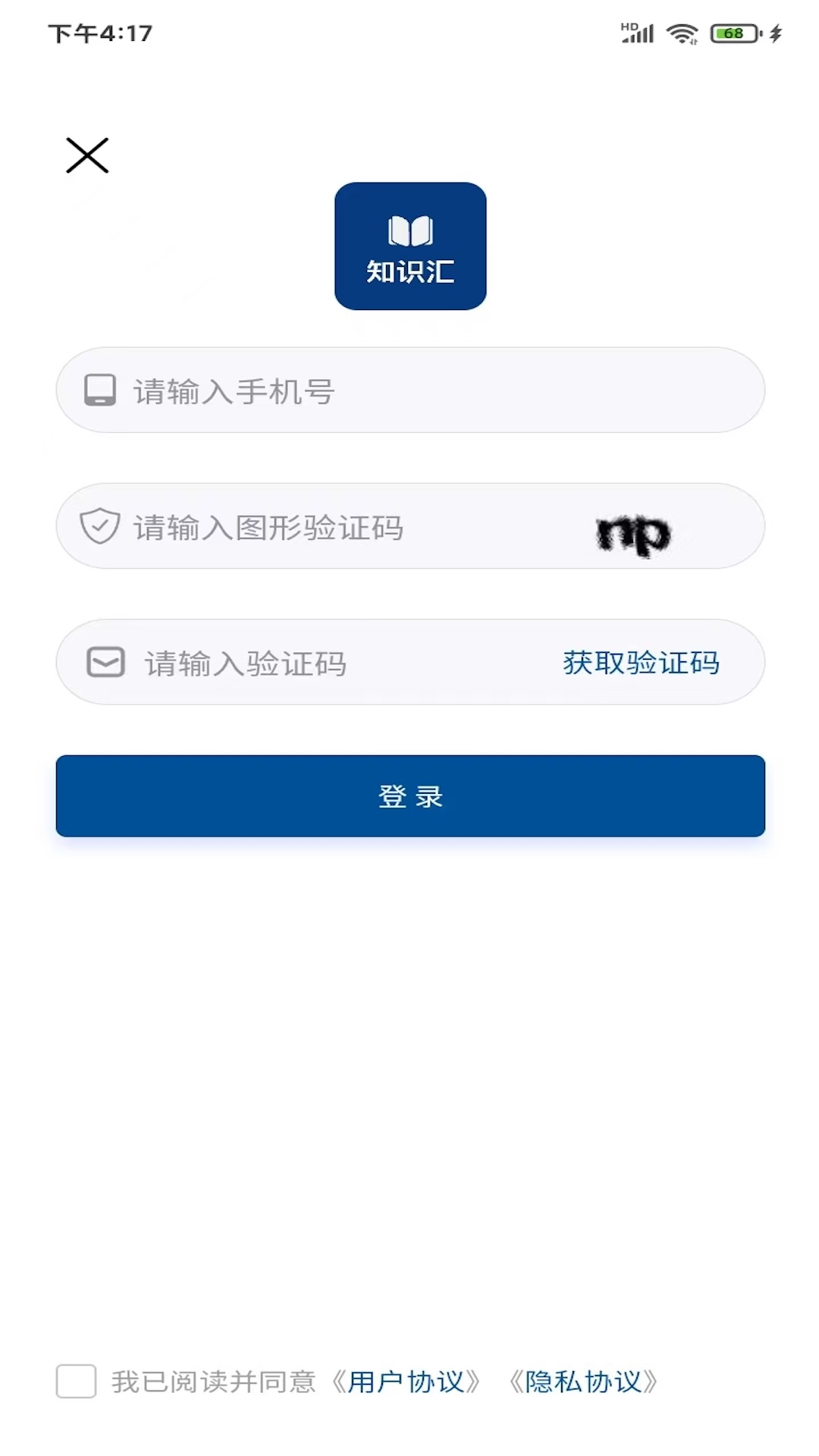
Task: Click the captcha image to refresh it
Action: click(633, 532)
